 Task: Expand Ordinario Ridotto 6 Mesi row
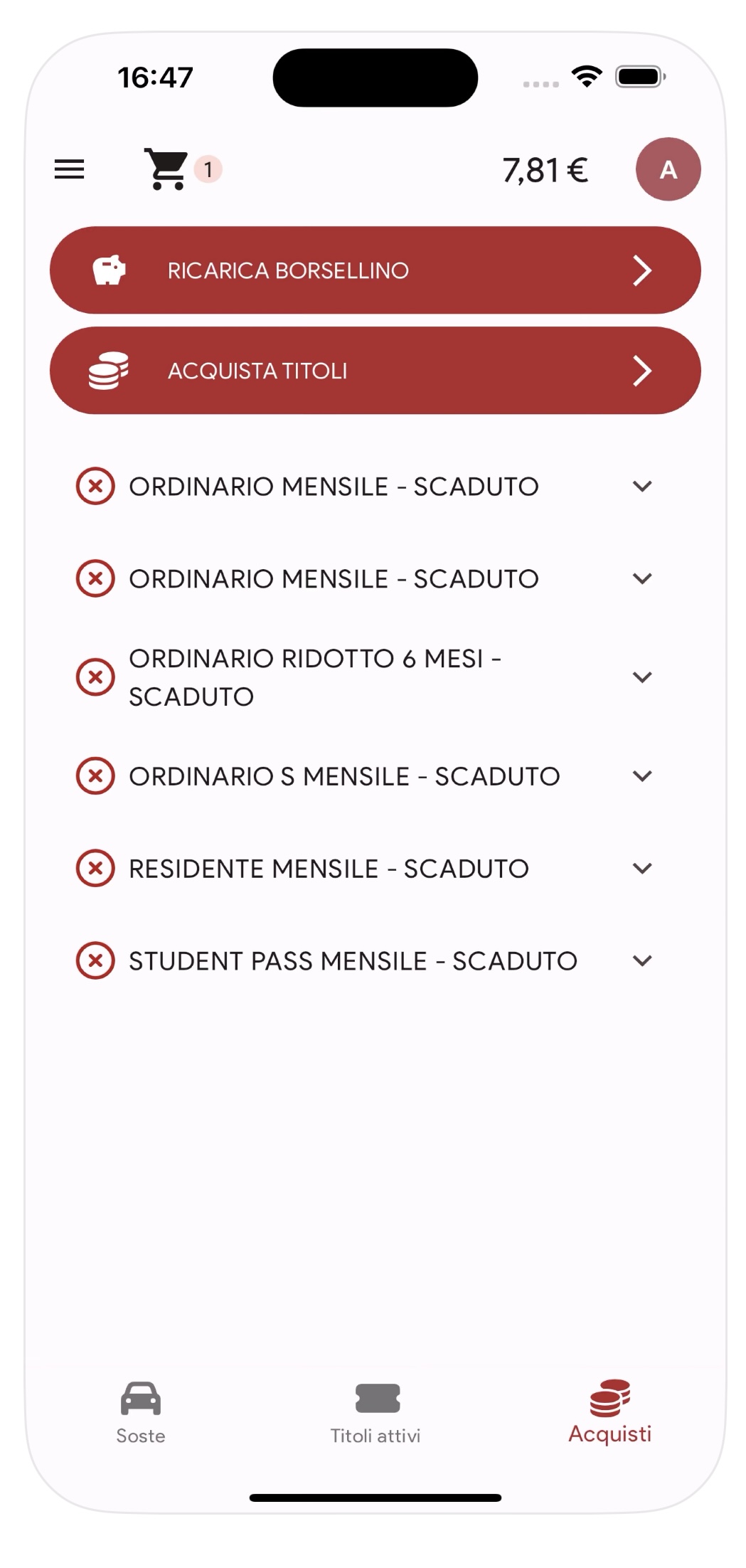642,677
